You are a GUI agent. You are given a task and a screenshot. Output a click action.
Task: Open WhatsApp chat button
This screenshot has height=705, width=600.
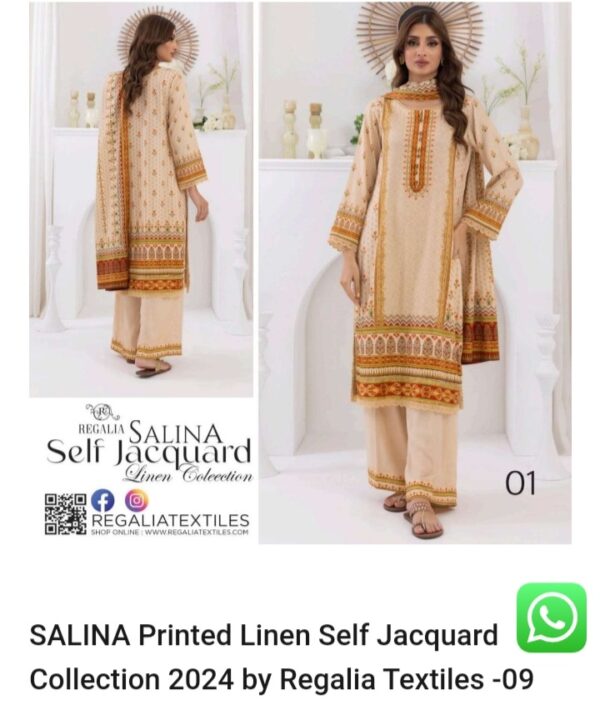tap(551, 618)
